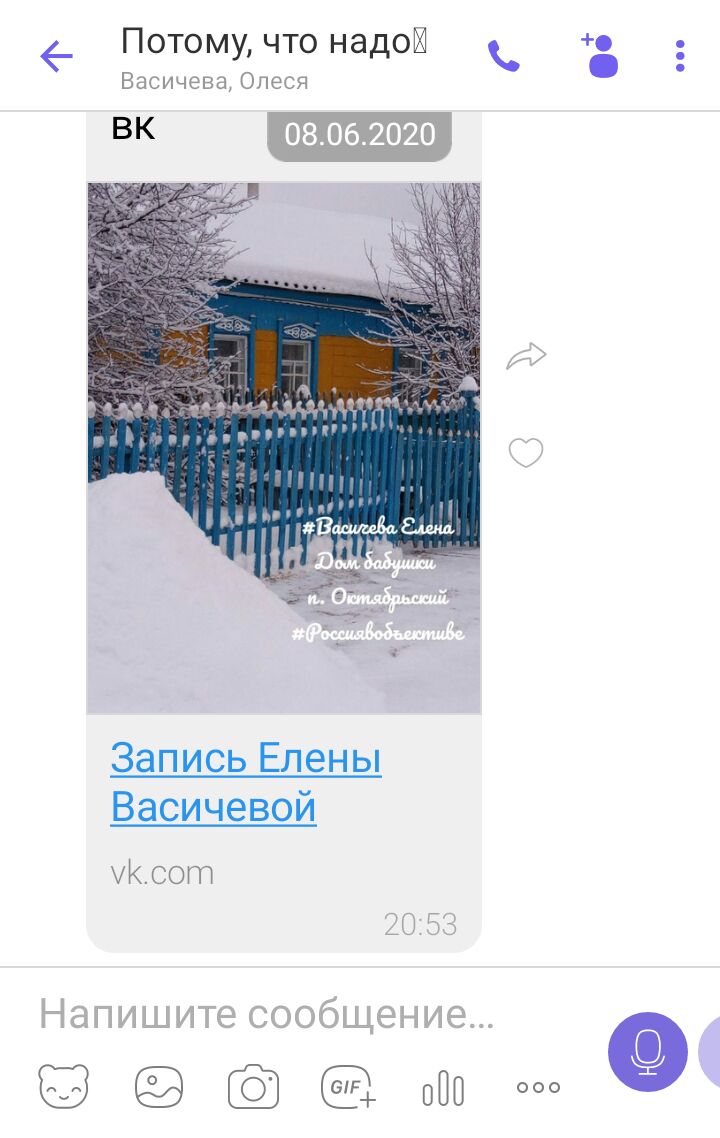Record a voice message with the microphone

pos(647,1052)
